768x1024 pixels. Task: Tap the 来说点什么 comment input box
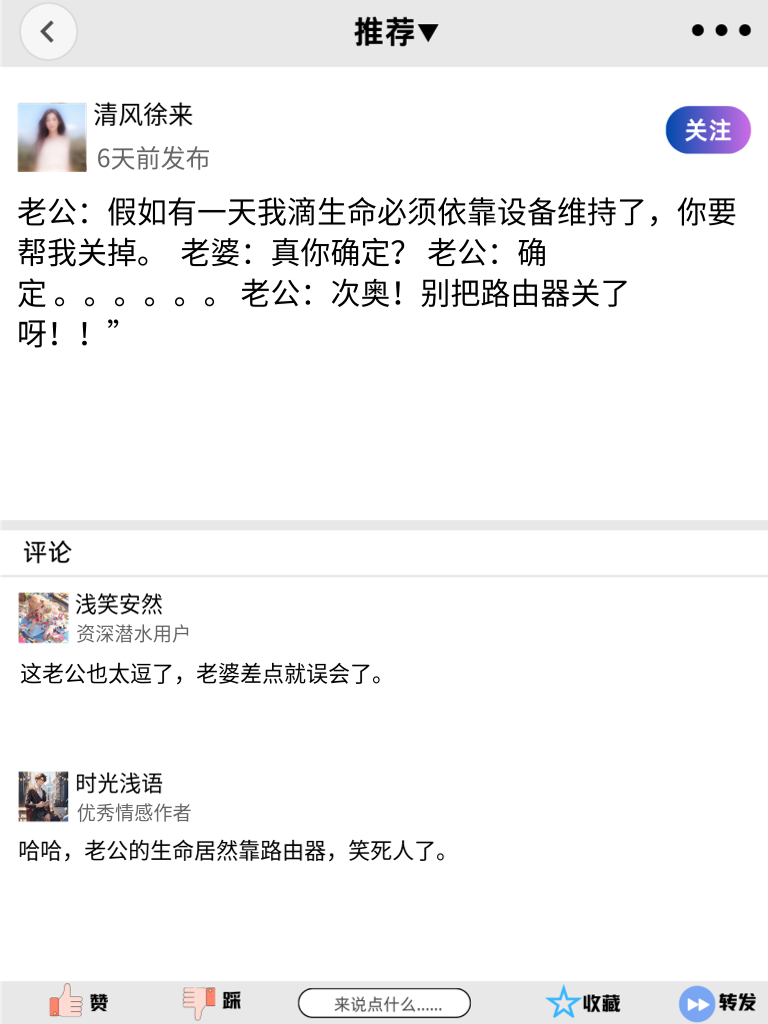point(385,1001)
